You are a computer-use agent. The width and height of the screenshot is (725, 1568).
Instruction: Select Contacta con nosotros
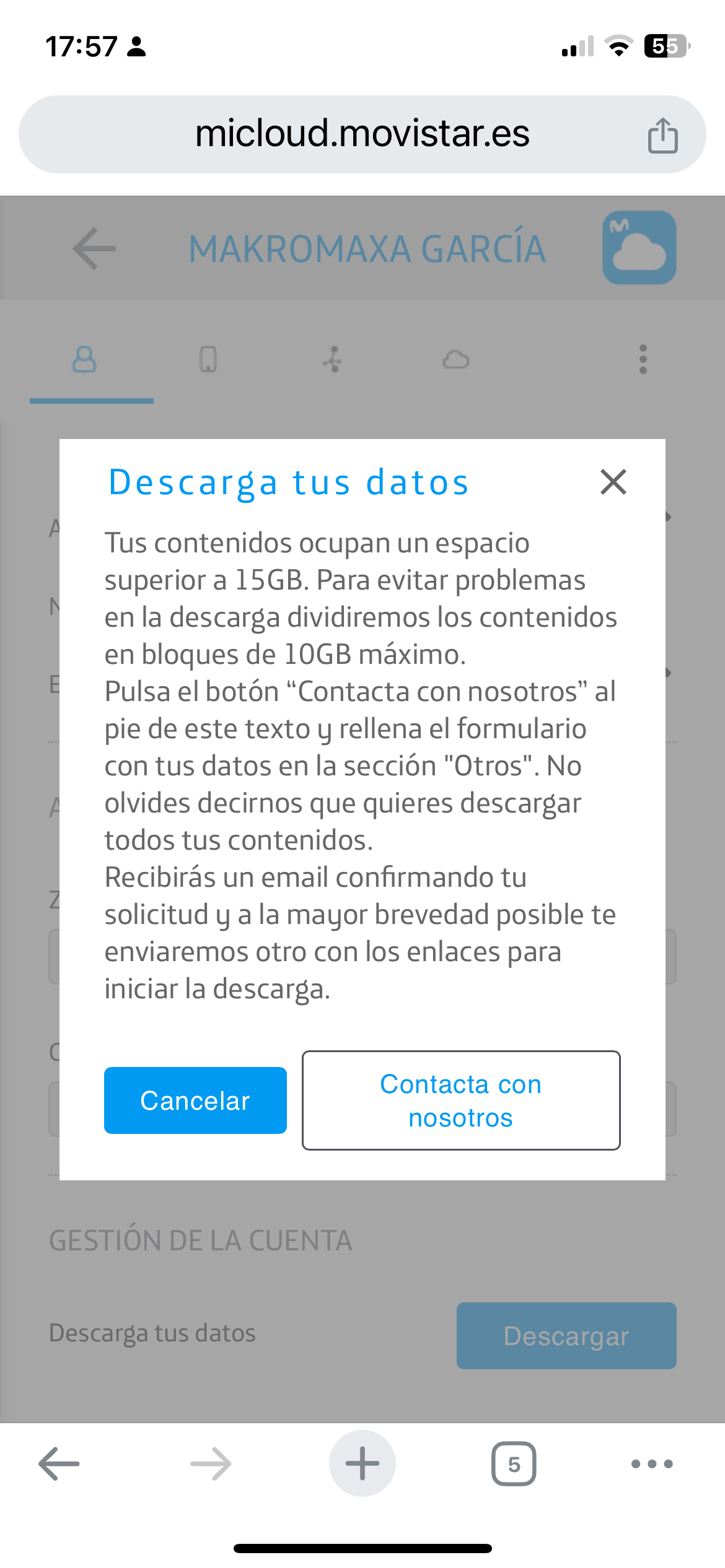[x=460, y=1100]
